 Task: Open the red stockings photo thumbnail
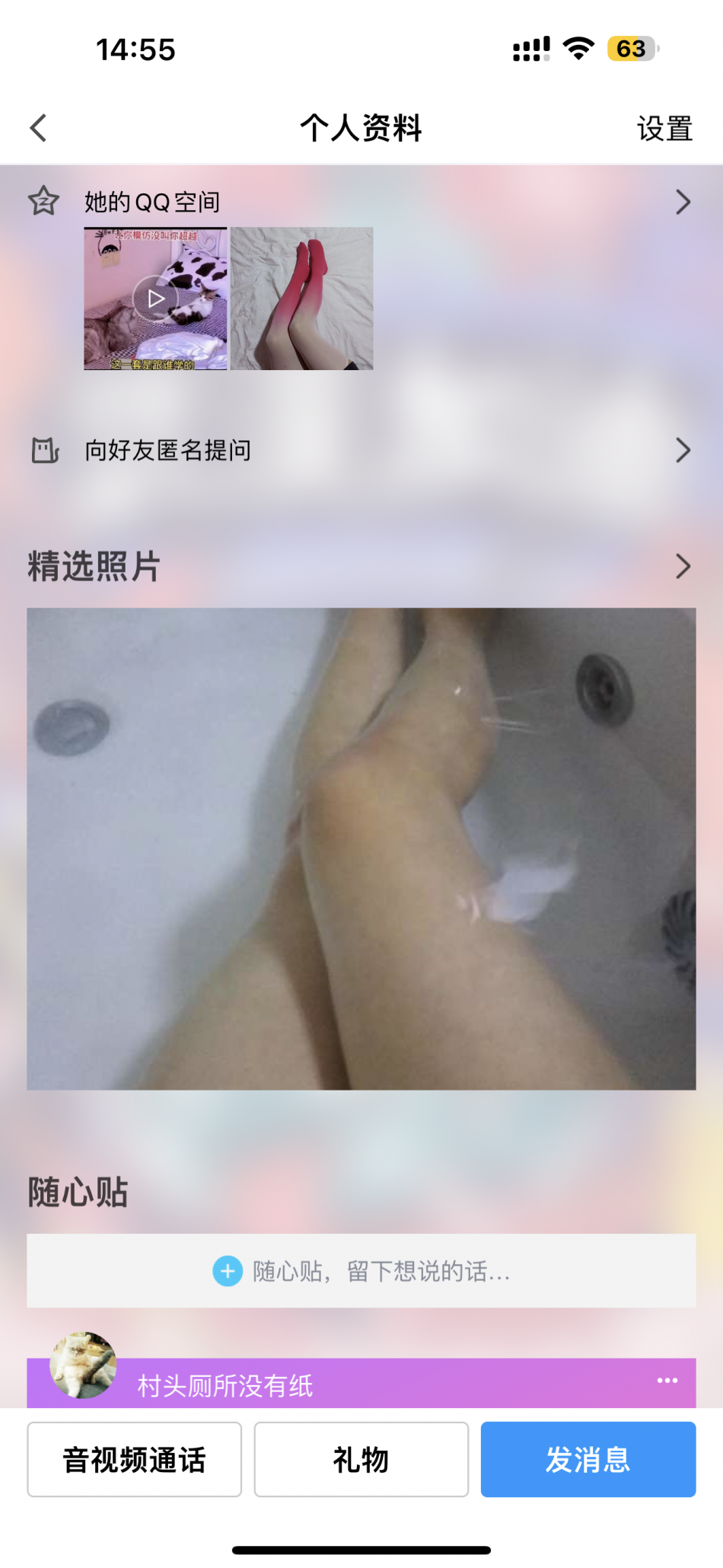pyautogui.click(x=302, y=299)
